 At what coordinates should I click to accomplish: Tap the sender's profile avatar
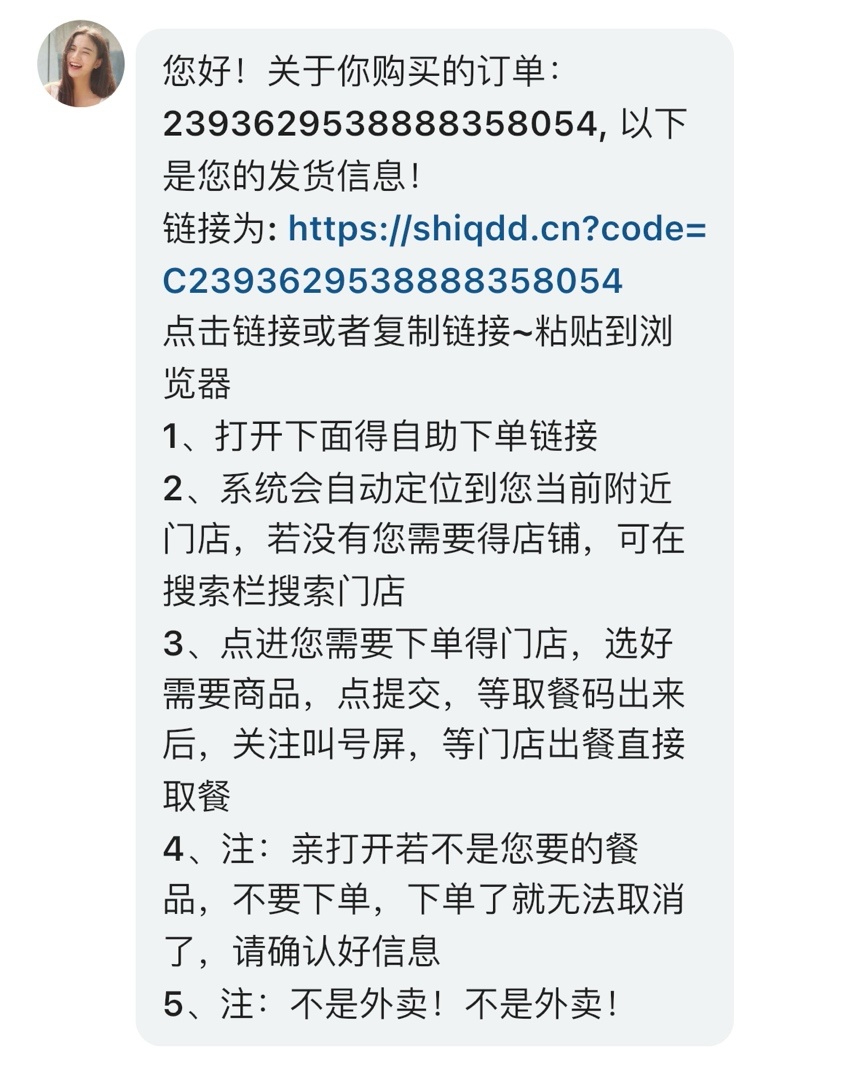[80, 64]
